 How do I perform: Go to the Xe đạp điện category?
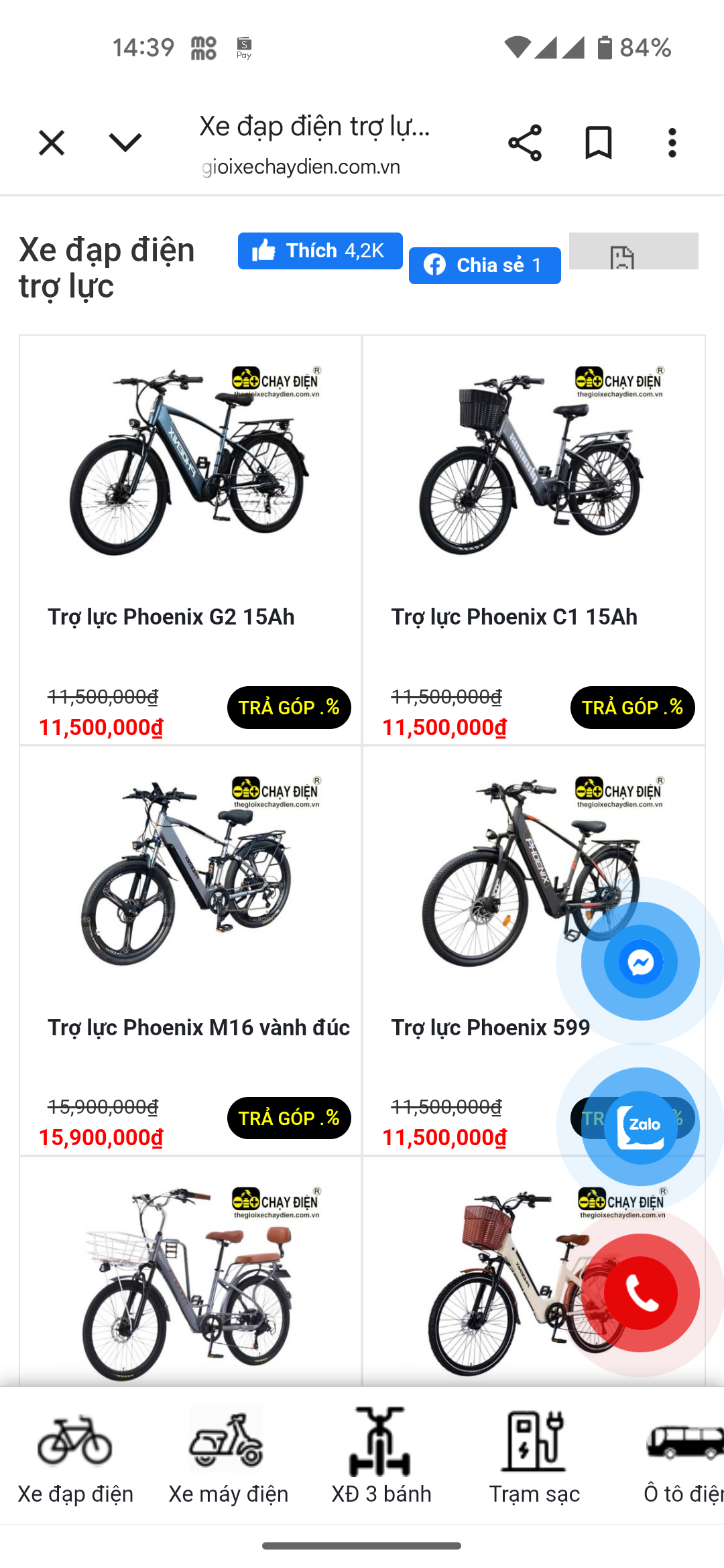[x=75, y=1455]
